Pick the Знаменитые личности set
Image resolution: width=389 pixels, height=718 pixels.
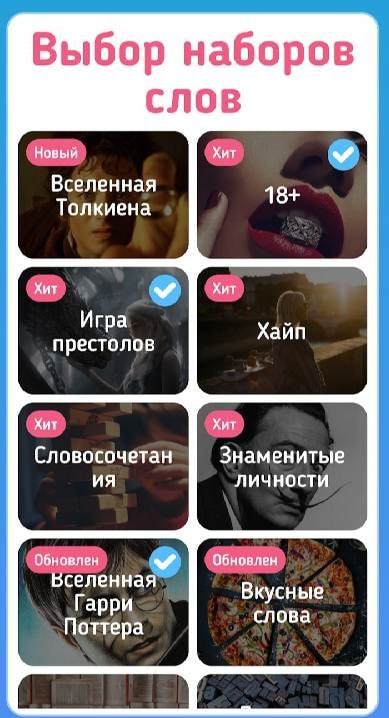point(282,466)
